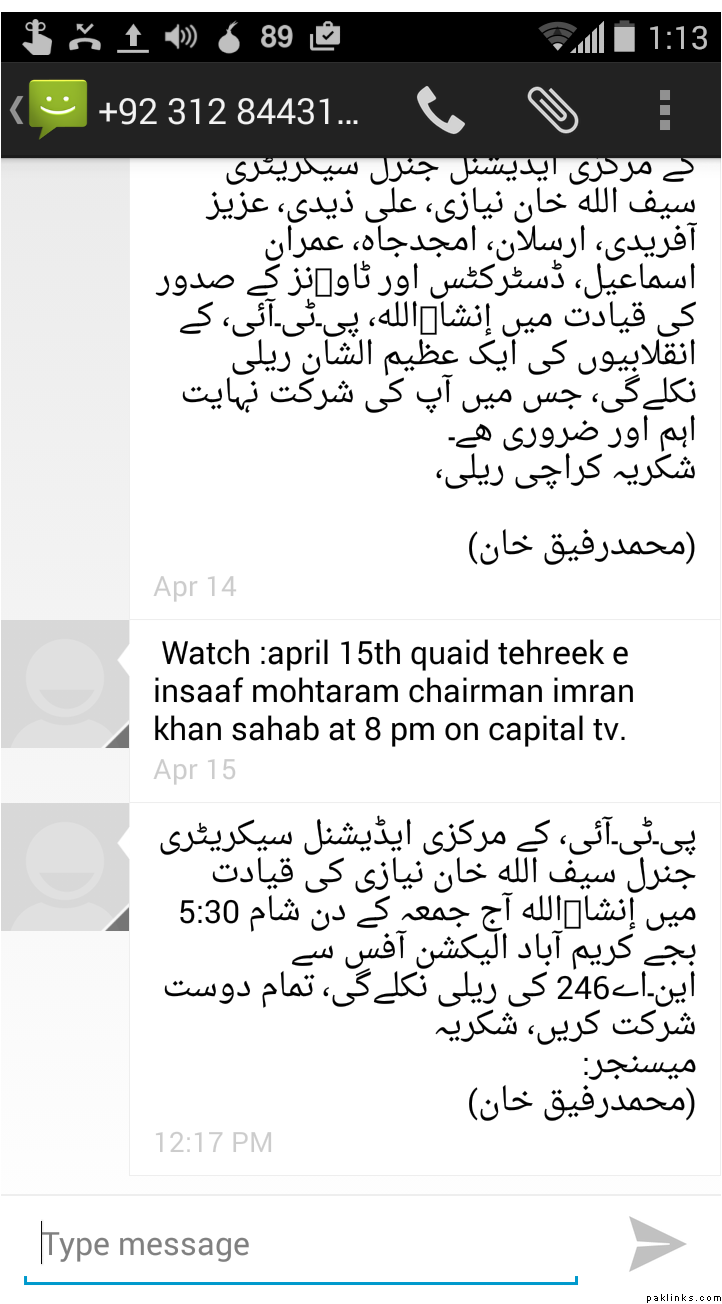Go back via the messaging app icon
This screenshot has height=1304, width=722.
(x=52, y=110)
